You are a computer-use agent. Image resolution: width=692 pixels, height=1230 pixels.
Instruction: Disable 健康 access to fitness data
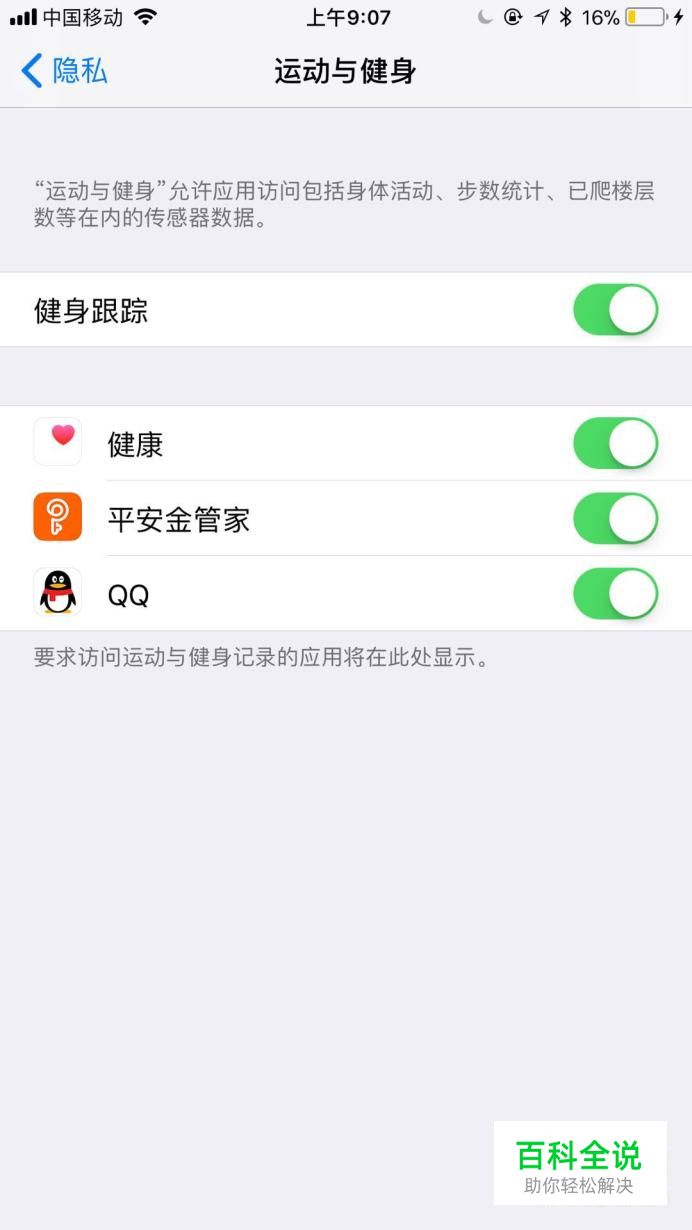pyautogui.click(x=615, y=443)
